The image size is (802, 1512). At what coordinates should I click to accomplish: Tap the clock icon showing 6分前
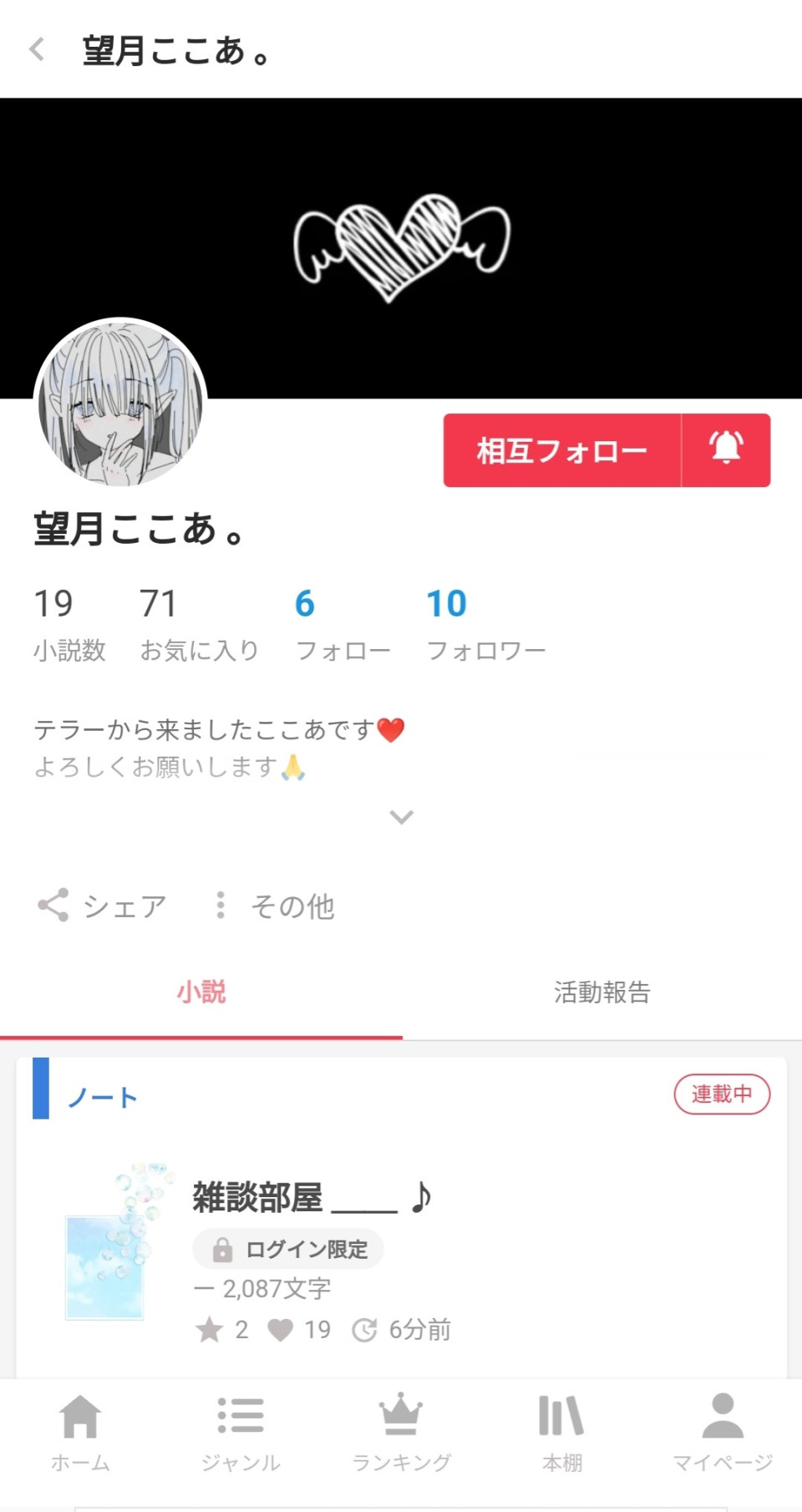[x=364, y=1330]
